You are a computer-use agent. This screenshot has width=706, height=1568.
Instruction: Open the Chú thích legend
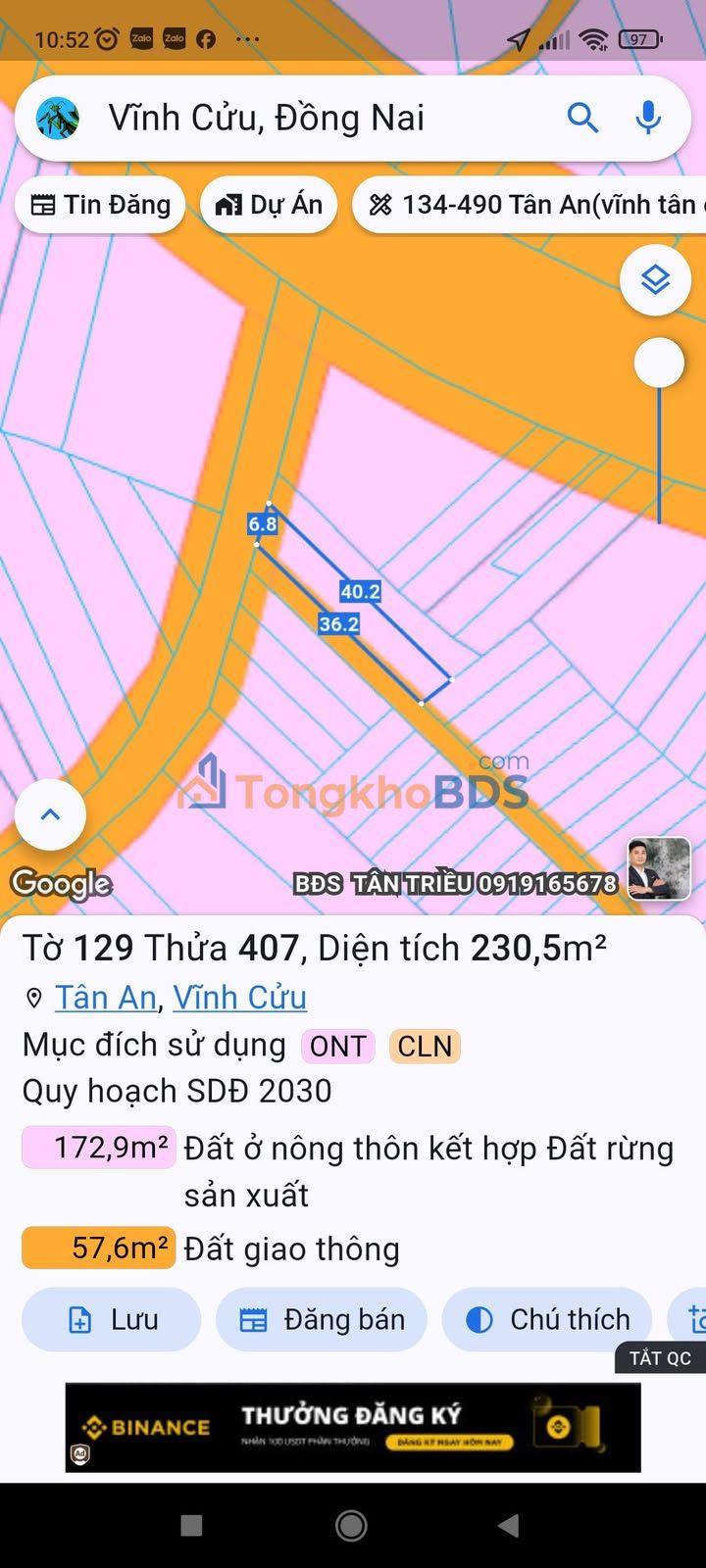(x=547, y=1320)
